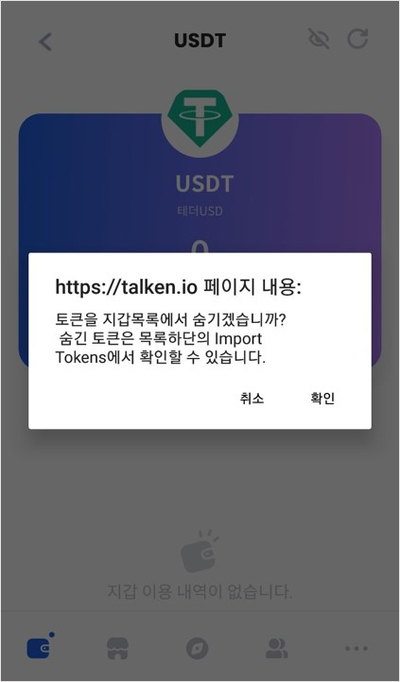Tap the hide token eye-slash icon
The width and height of the screenshot is (400, 682).
[319, 39]
